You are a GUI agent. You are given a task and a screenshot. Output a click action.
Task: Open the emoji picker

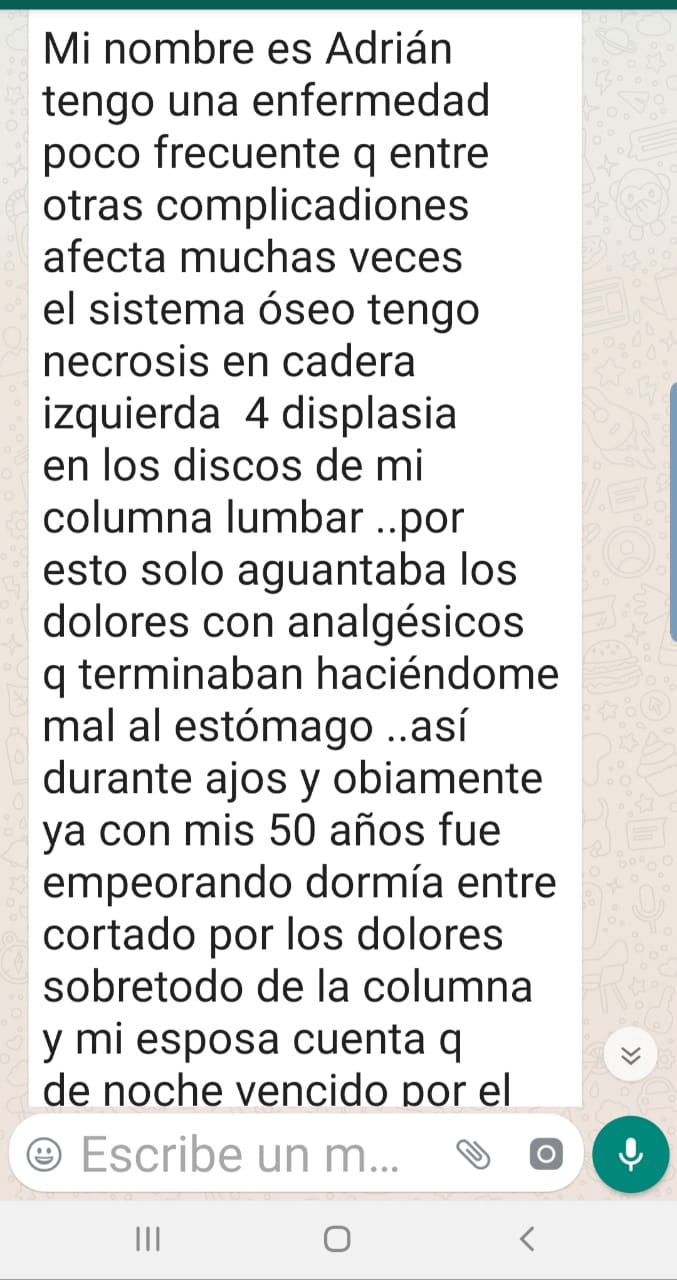pos(43,1156)
